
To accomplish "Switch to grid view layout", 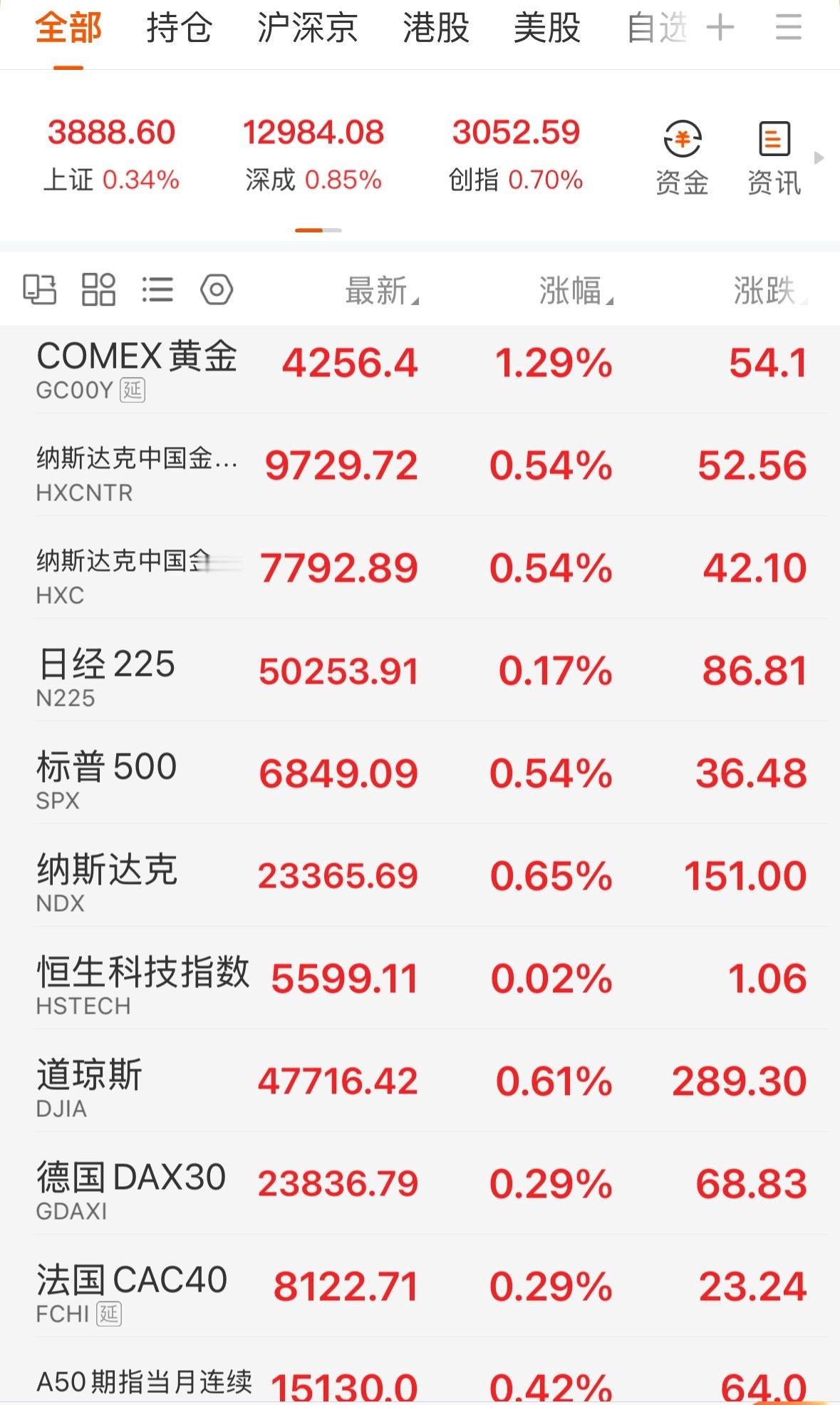I will click(98, 289).
